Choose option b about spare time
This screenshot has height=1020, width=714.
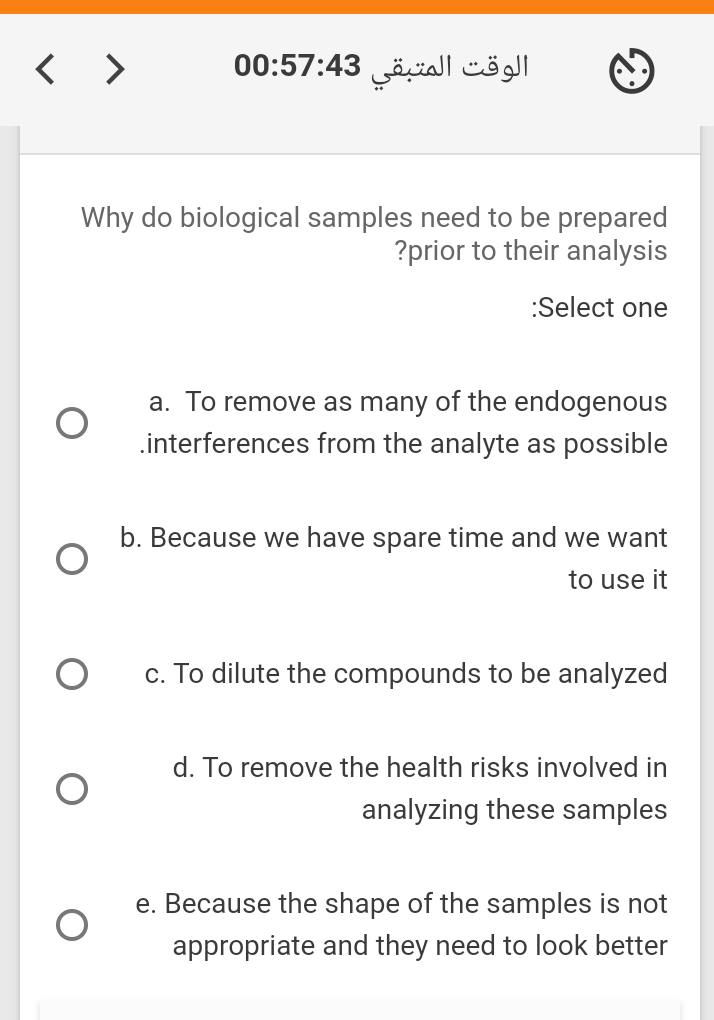coord(71,559)
